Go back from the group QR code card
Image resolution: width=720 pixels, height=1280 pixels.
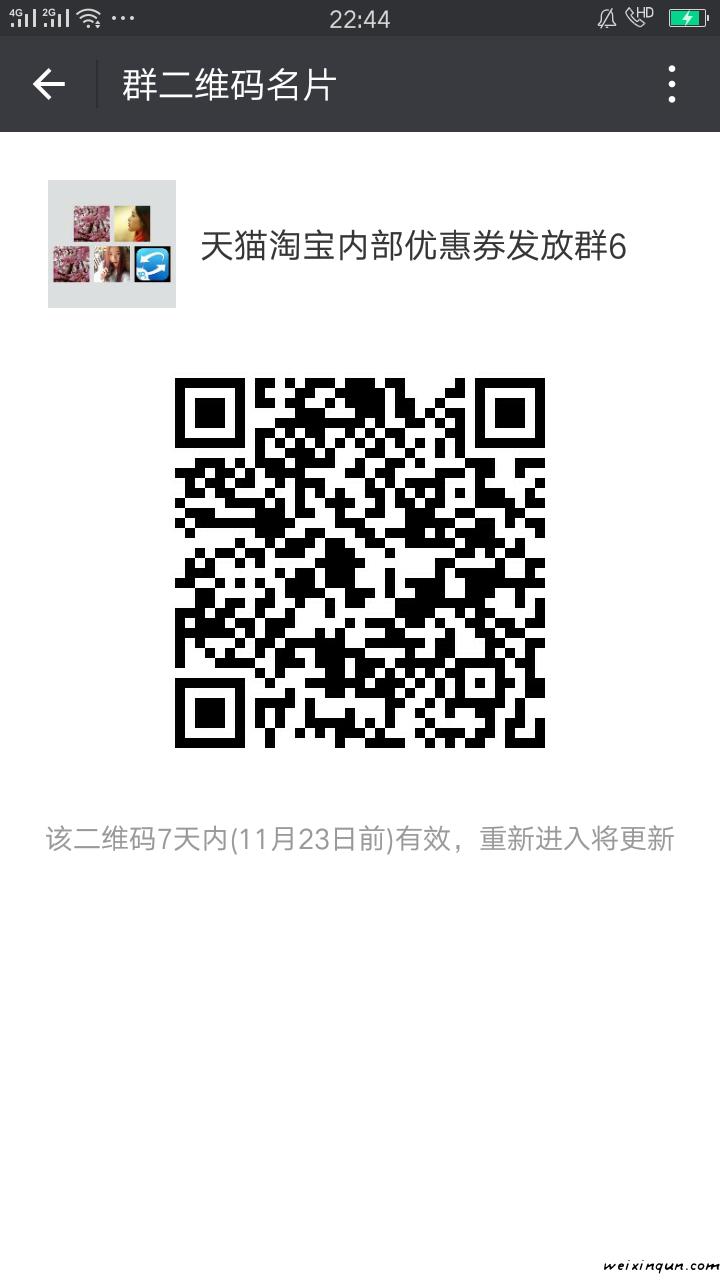click(x=48, y=84)
